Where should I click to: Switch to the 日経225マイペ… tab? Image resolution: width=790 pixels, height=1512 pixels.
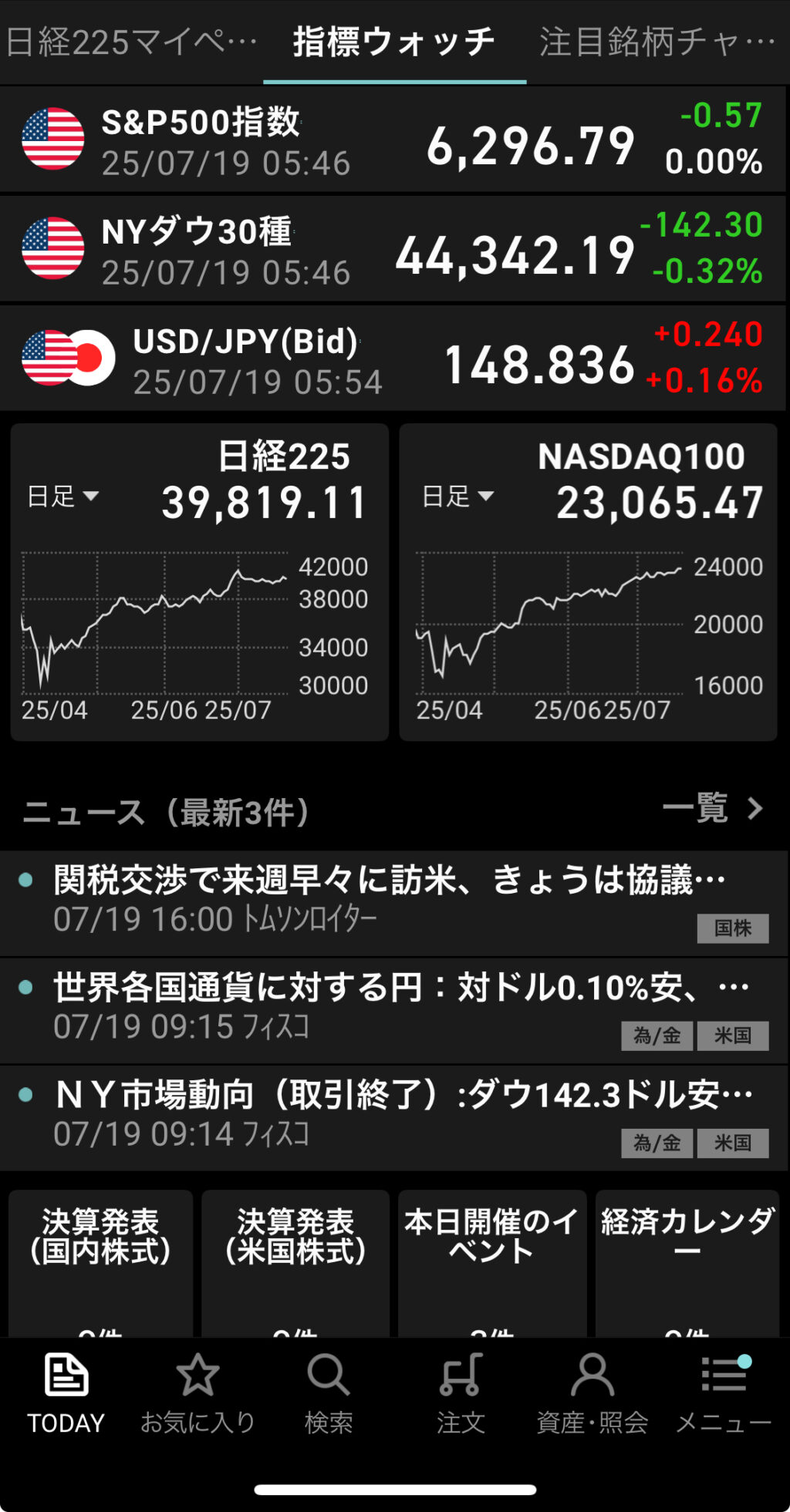pyautogui.click(x=131, y=42)
